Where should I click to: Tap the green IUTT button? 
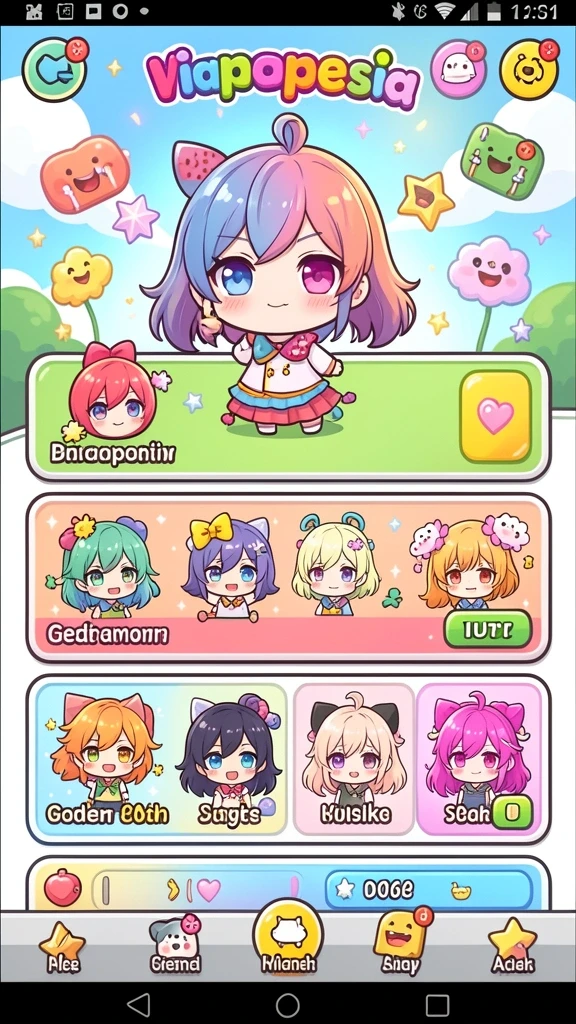pyautogui.click(x=487, y=630)
